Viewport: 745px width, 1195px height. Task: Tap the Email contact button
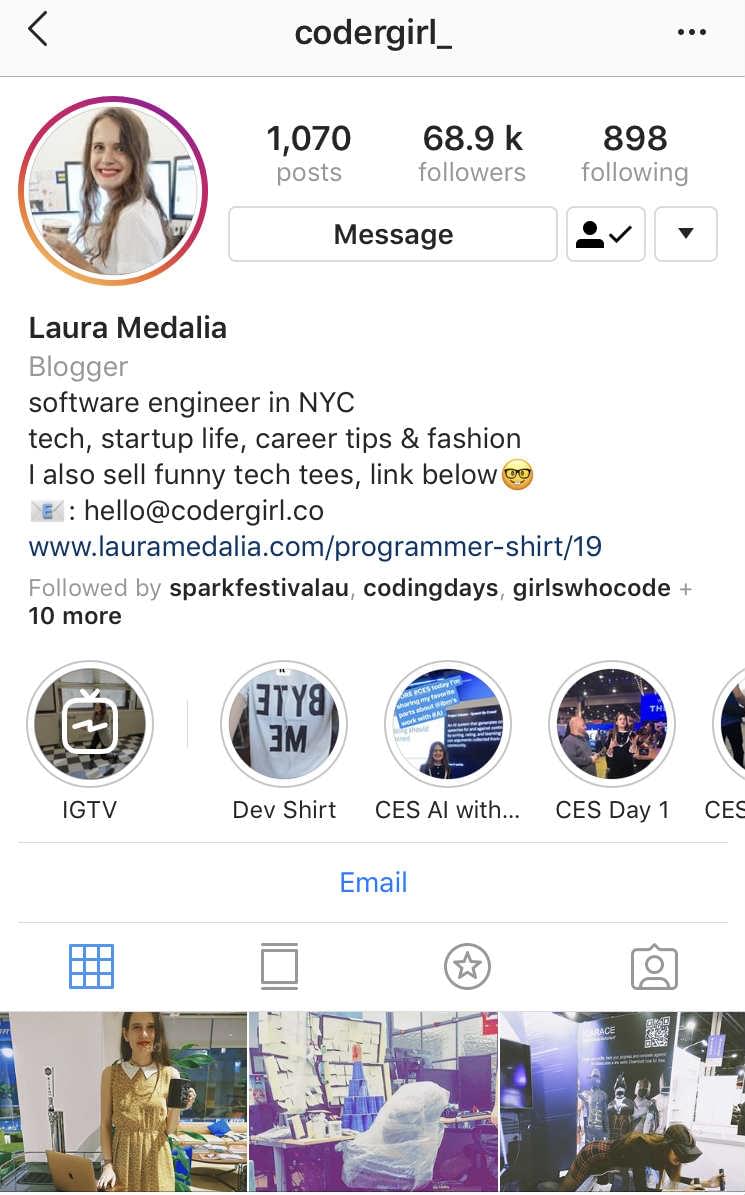pyautogui.click(x=373, y=883)
